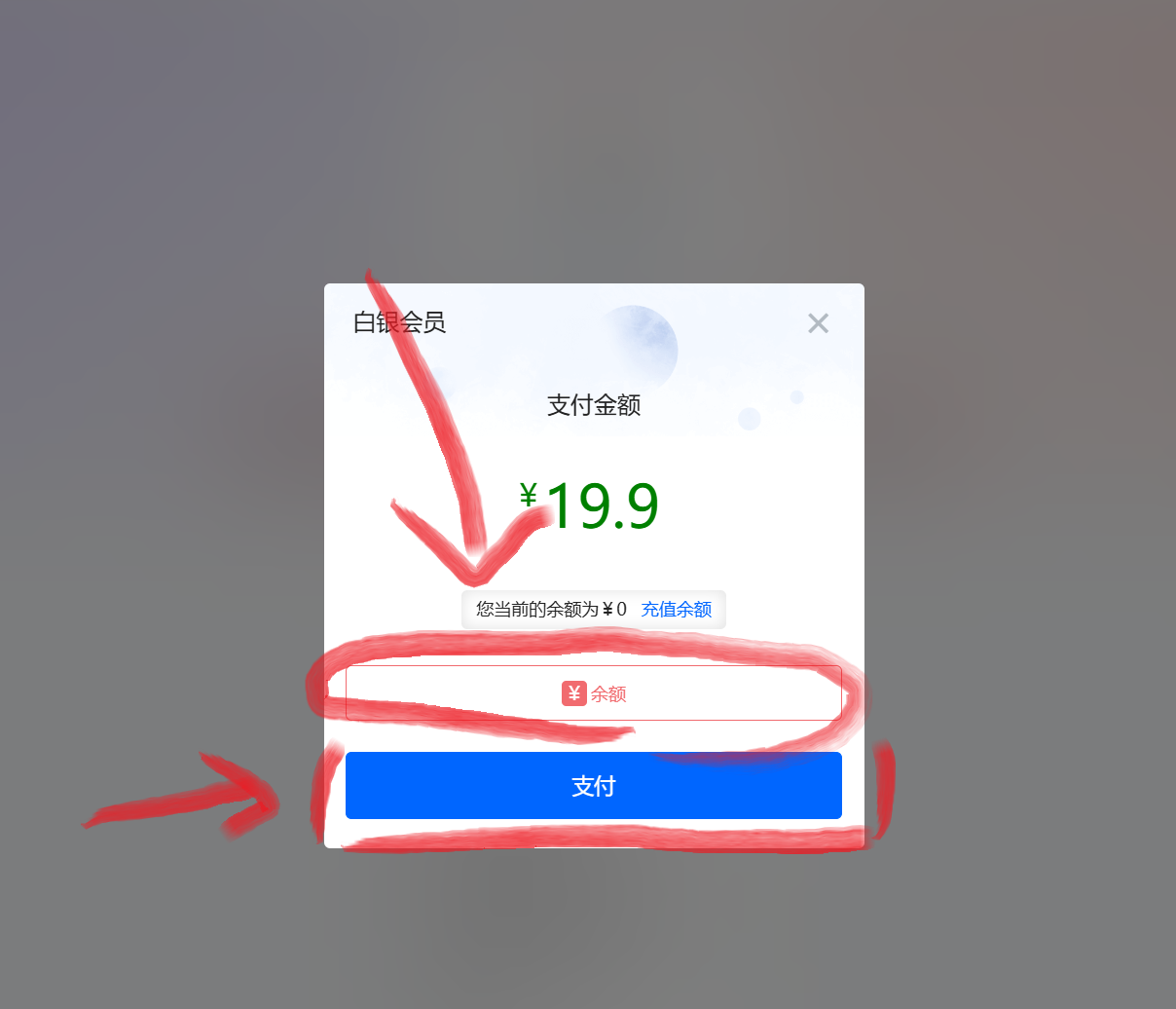Screen dimensions: 1176x1009
Task: Tap the blue 支付 button
Action: pos(594,786)
